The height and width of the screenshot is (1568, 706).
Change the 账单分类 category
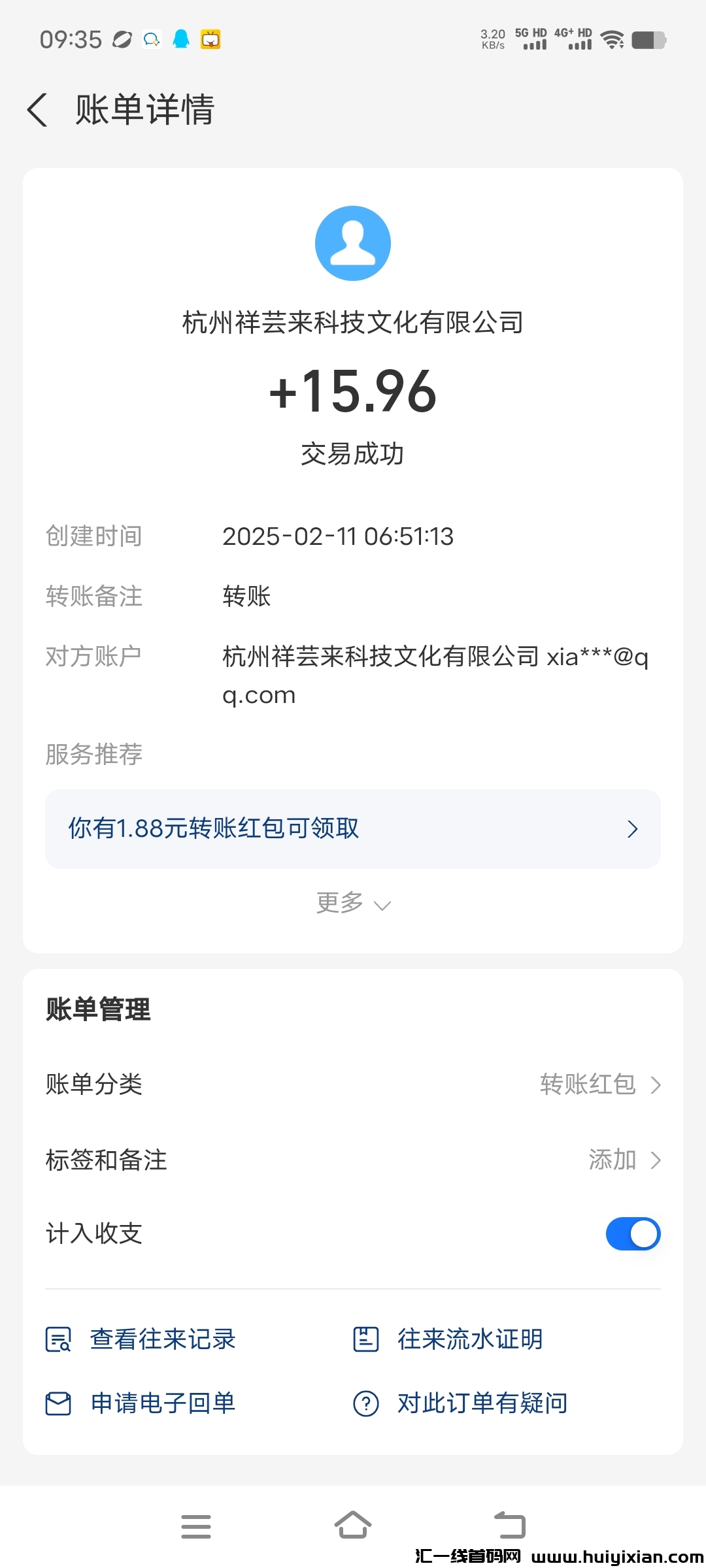pos(600,1085)
